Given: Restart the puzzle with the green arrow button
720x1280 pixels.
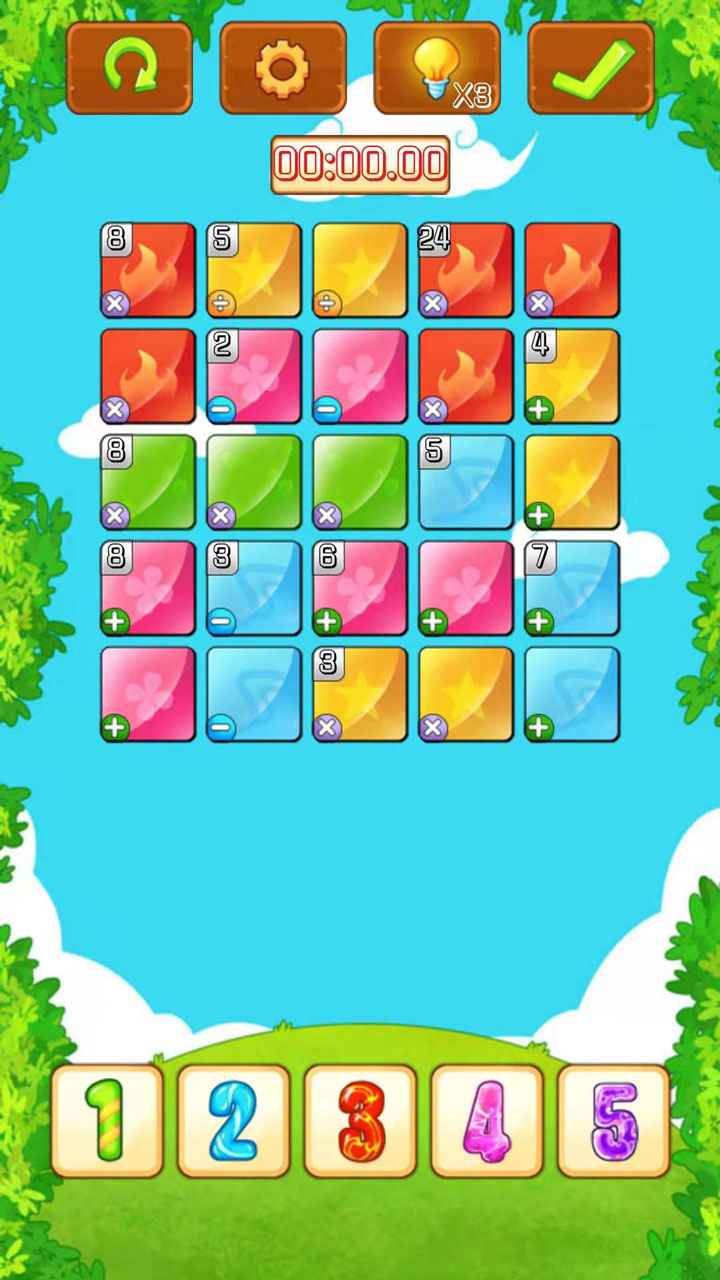Looking at the screenshot, I should [129, 68].
